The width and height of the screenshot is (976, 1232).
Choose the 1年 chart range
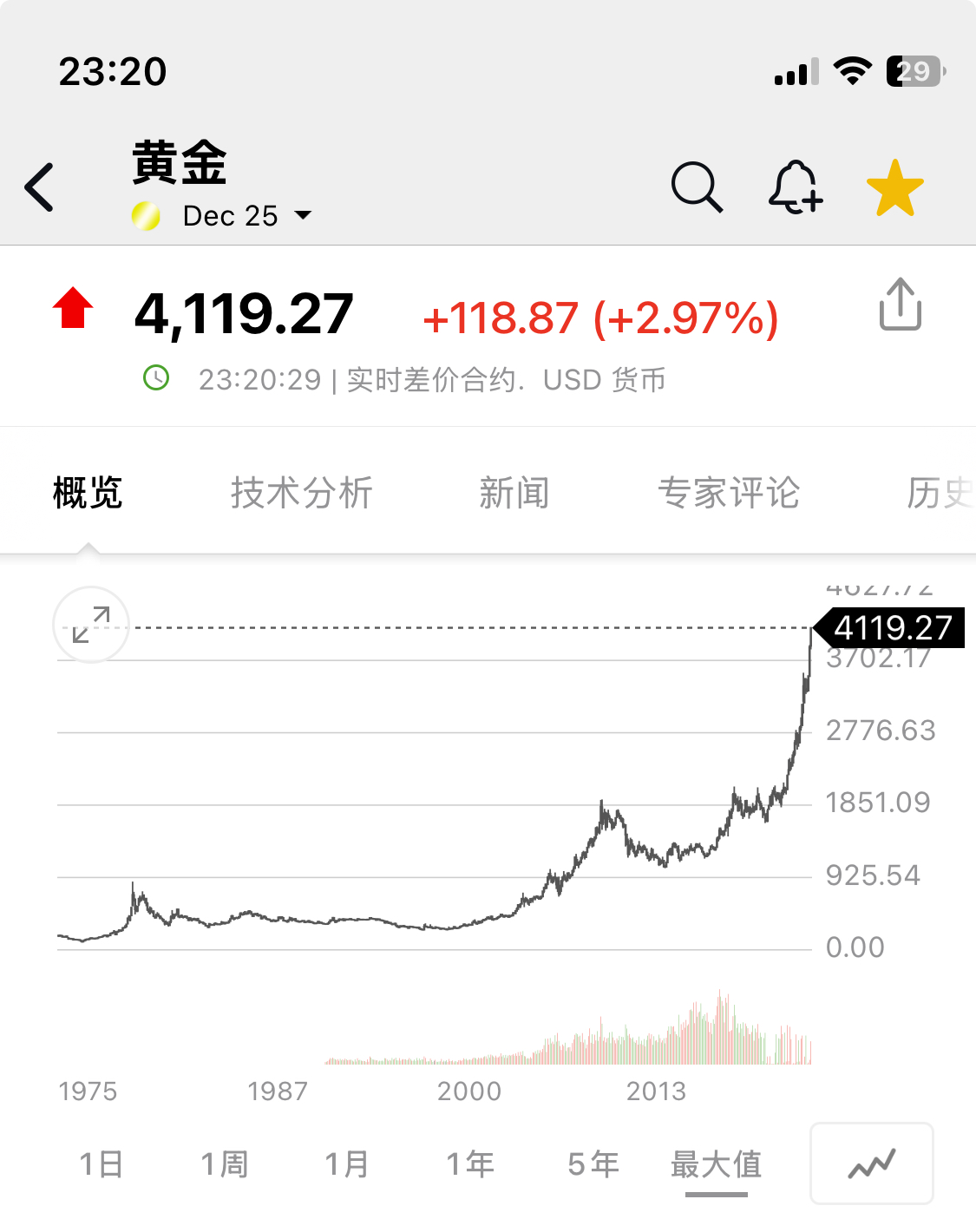coord(469,1163)
